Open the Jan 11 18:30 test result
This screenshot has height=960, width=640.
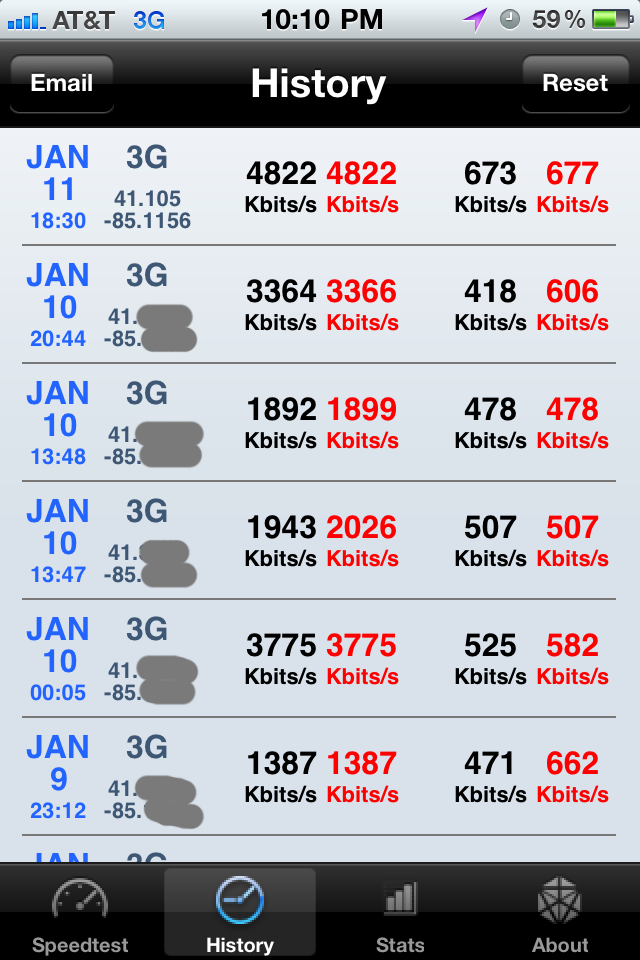click(x=320, y=187)
